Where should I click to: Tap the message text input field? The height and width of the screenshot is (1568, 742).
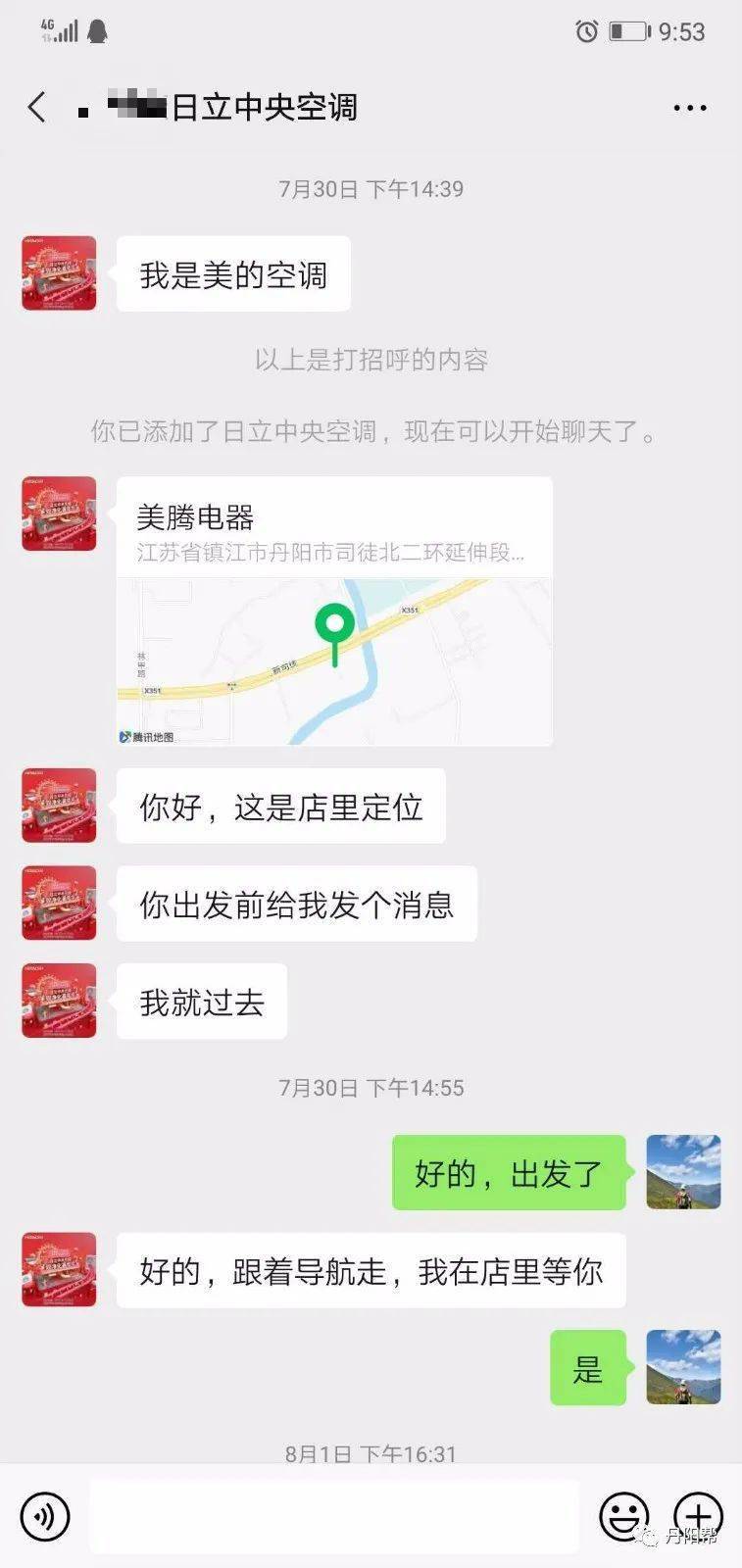tap(333, 1515)
